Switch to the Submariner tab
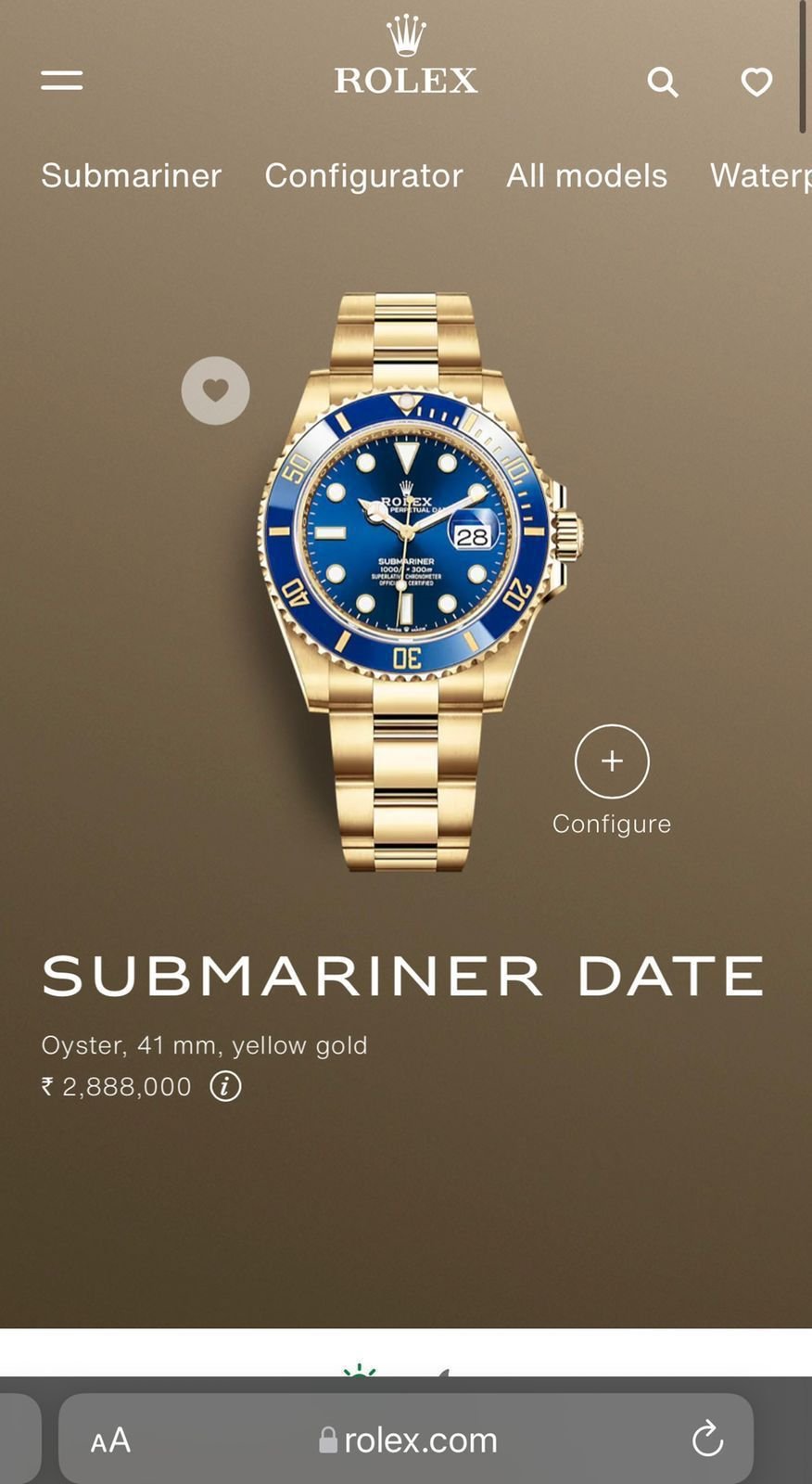812x1484 pixels. (x=131, y=175)
